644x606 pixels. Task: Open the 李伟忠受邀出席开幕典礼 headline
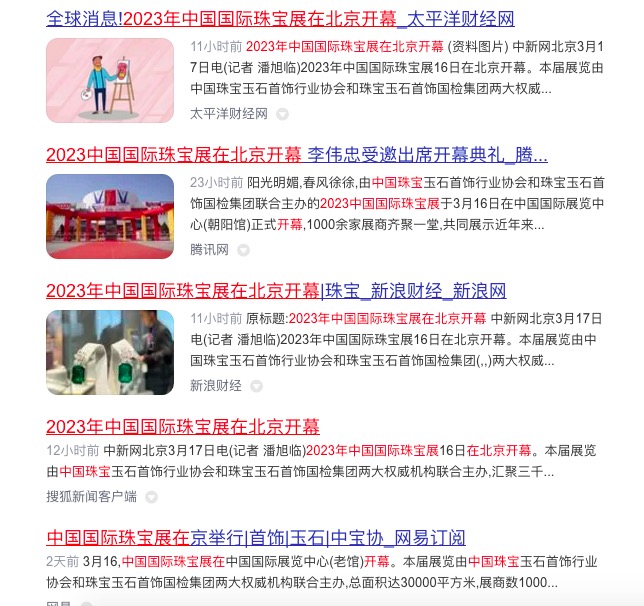coord(296,155)
